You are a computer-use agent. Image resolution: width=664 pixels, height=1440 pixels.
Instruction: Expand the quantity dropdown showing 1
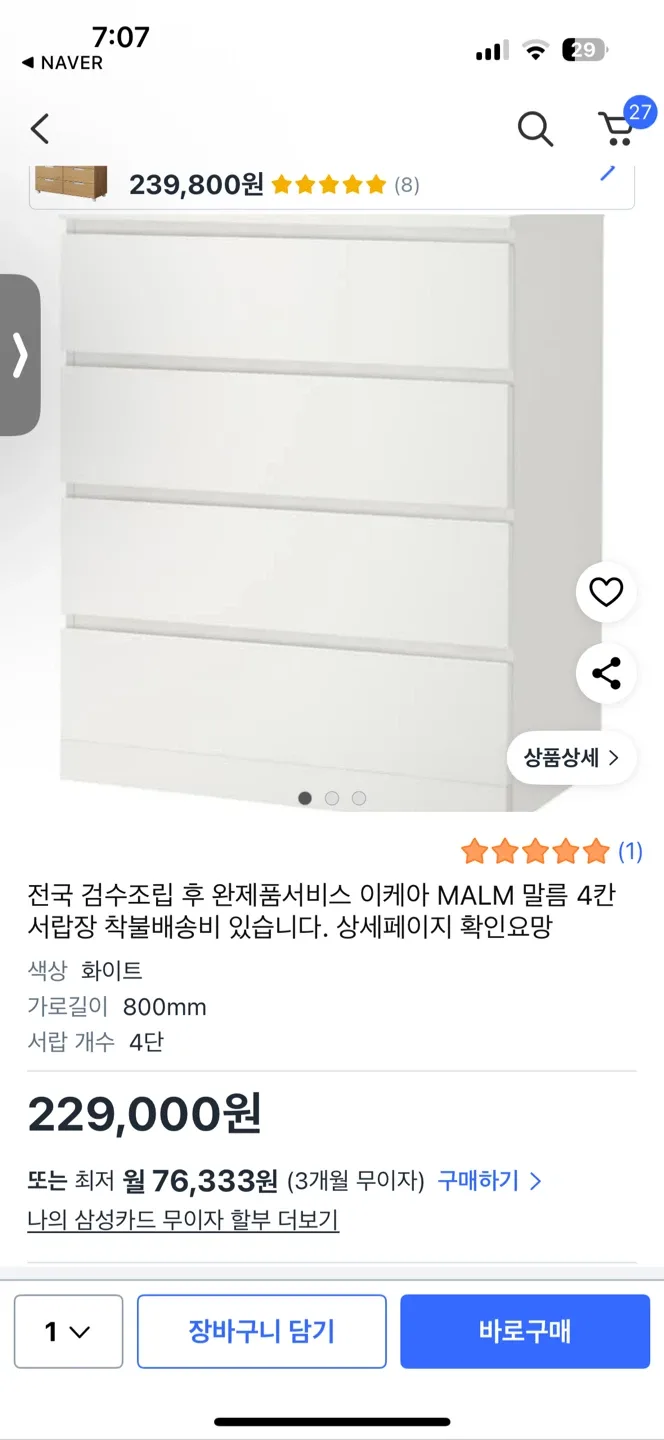(x=68, y=1331)
